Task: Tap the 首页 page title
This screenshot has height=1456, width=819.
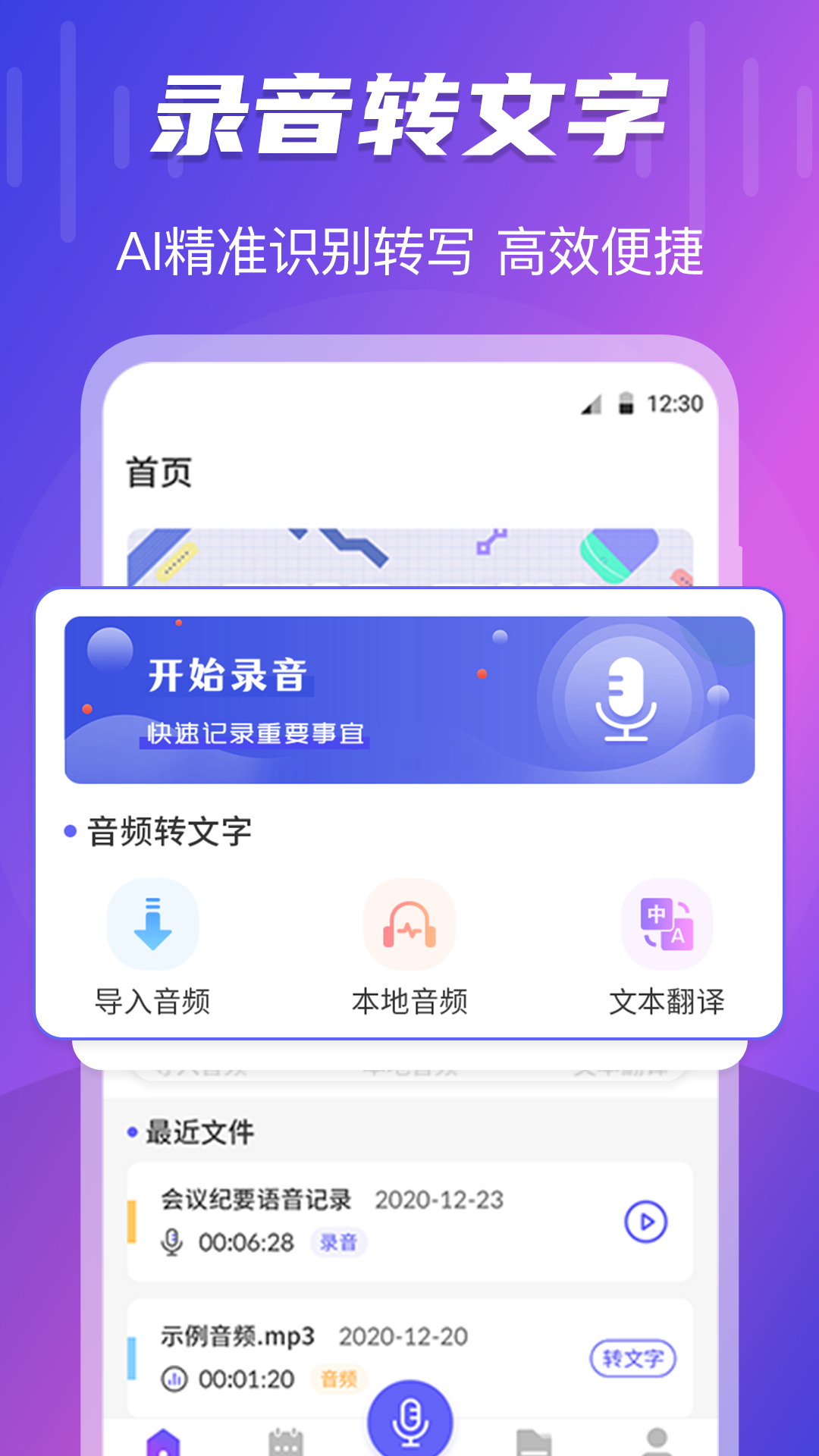Action: (x=159, y=470)
